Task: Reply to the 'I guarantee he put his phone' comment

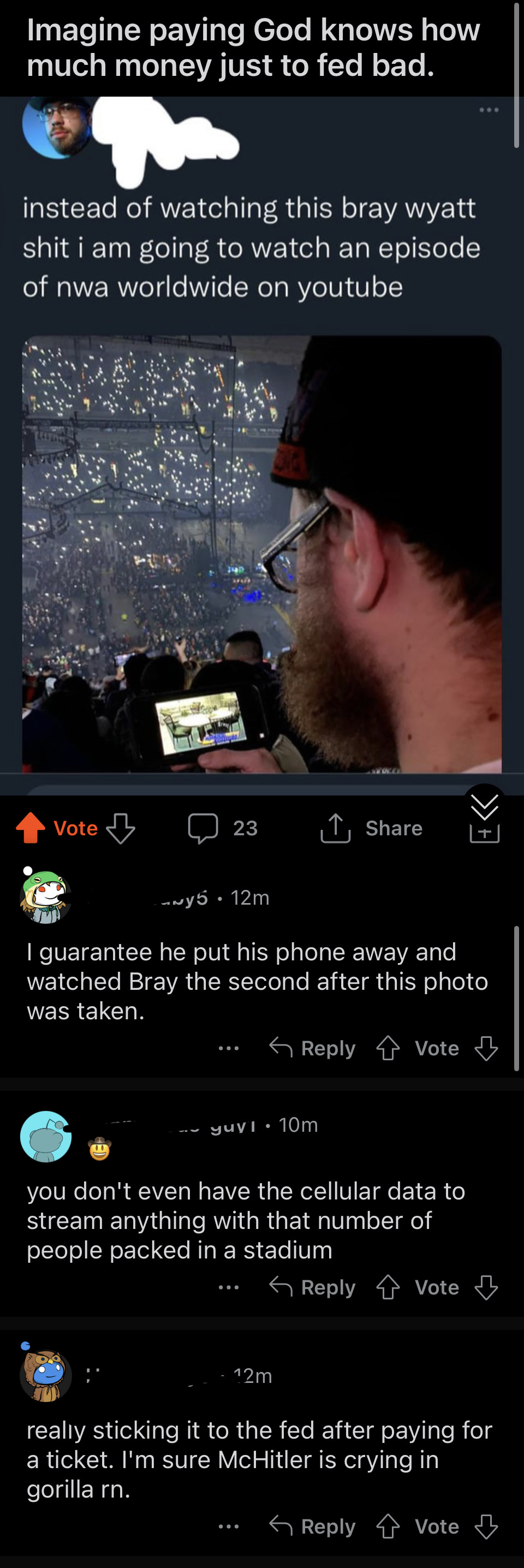Action: coord(313,1048)
